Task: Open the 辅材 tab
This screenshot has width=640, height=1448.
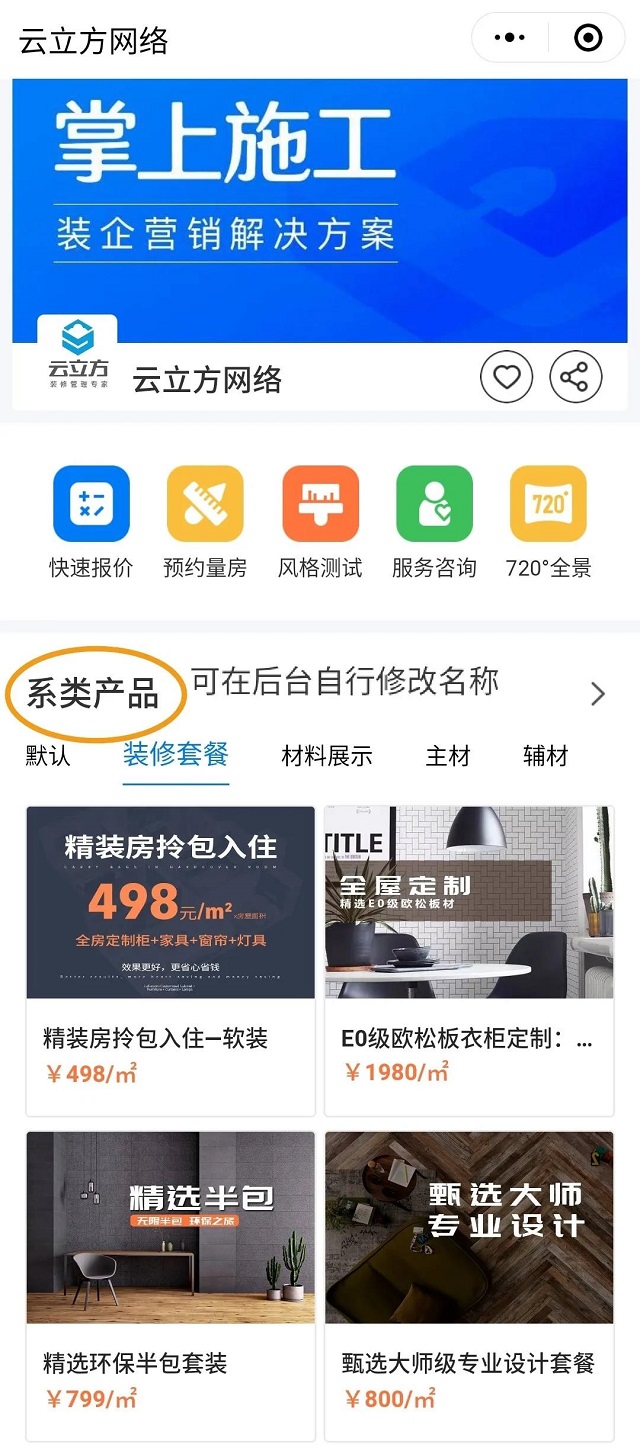Action: click(x=545, y=756)
